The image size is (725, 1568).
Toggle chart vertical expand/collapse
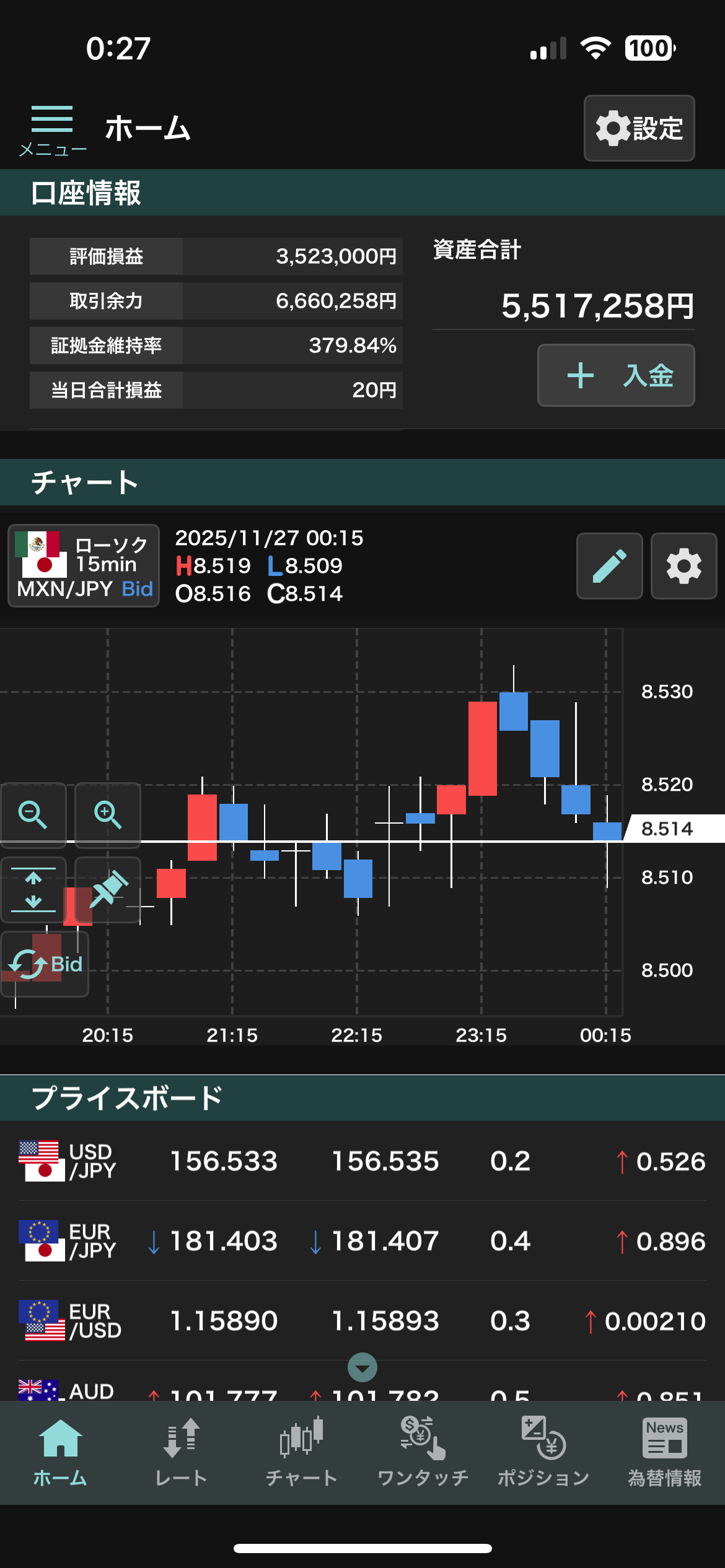[33, 889]
